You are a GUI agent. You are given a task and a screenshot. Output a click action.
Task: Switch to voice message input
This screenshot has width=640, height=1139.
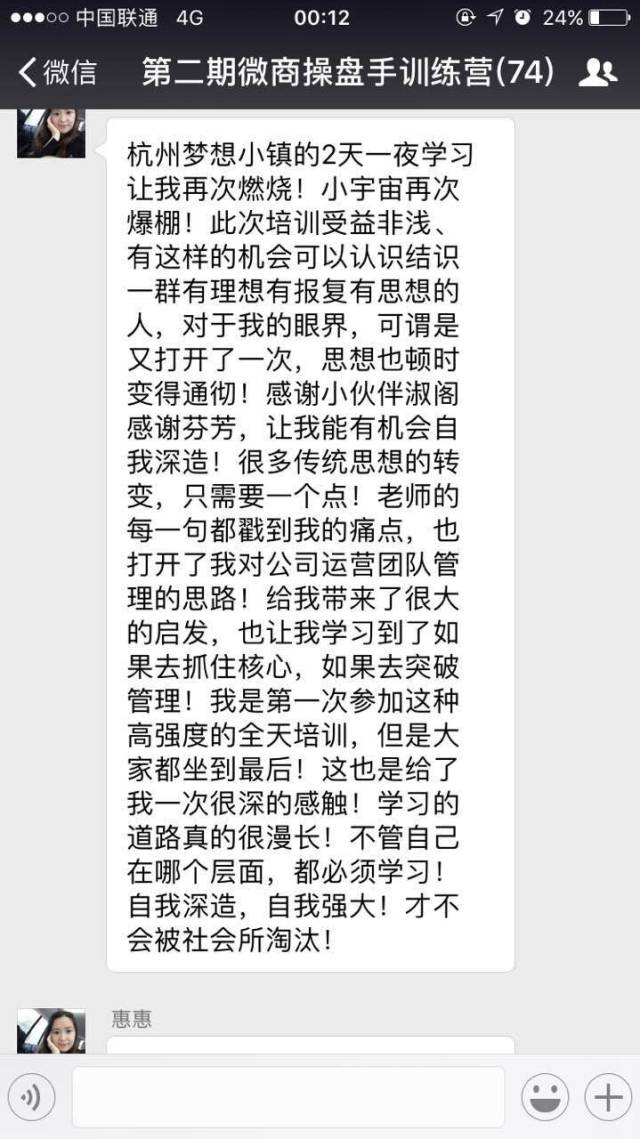31,1097
